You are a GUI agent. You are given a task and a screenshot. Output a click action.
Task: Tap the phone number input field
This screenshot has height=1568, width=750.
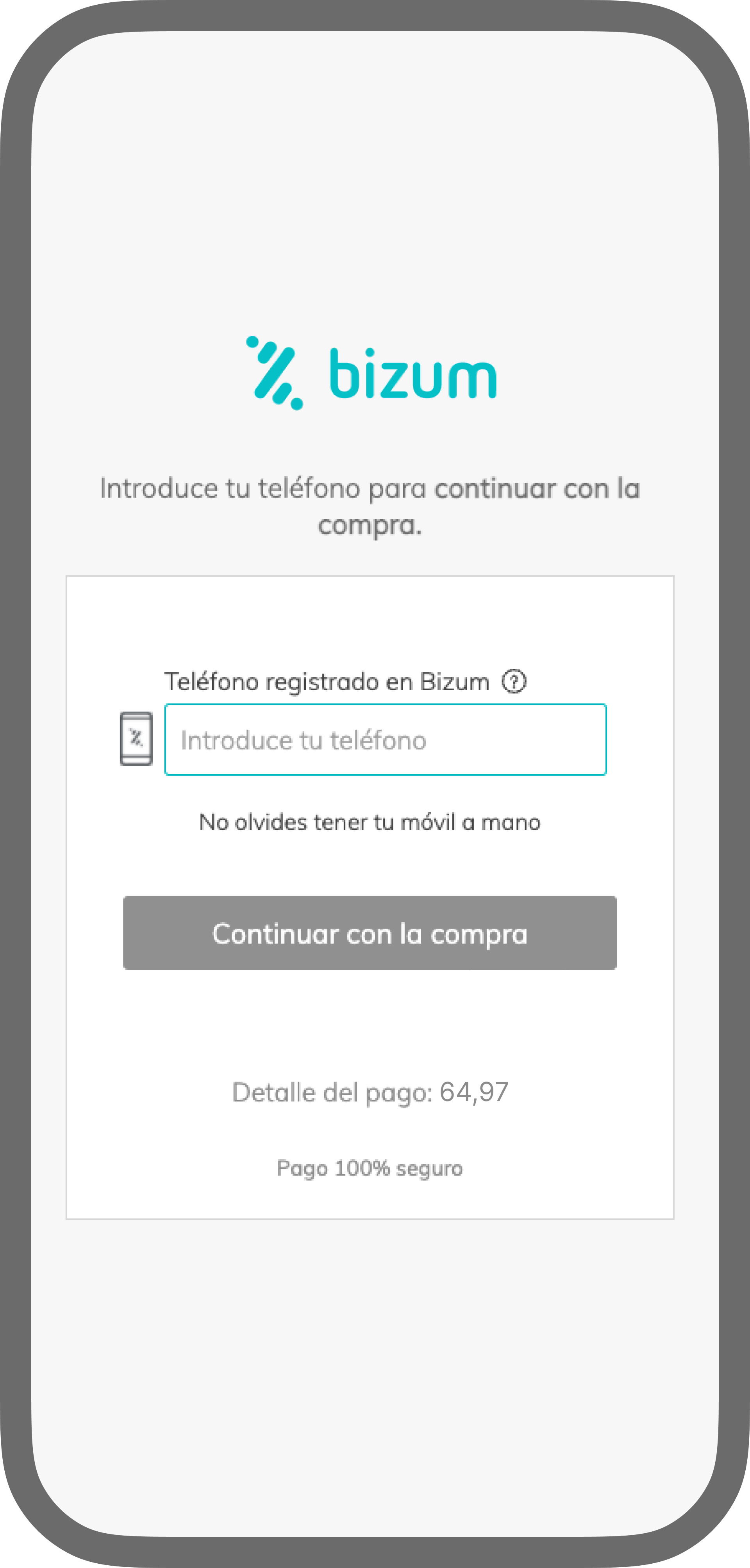[x=385, y=739]
